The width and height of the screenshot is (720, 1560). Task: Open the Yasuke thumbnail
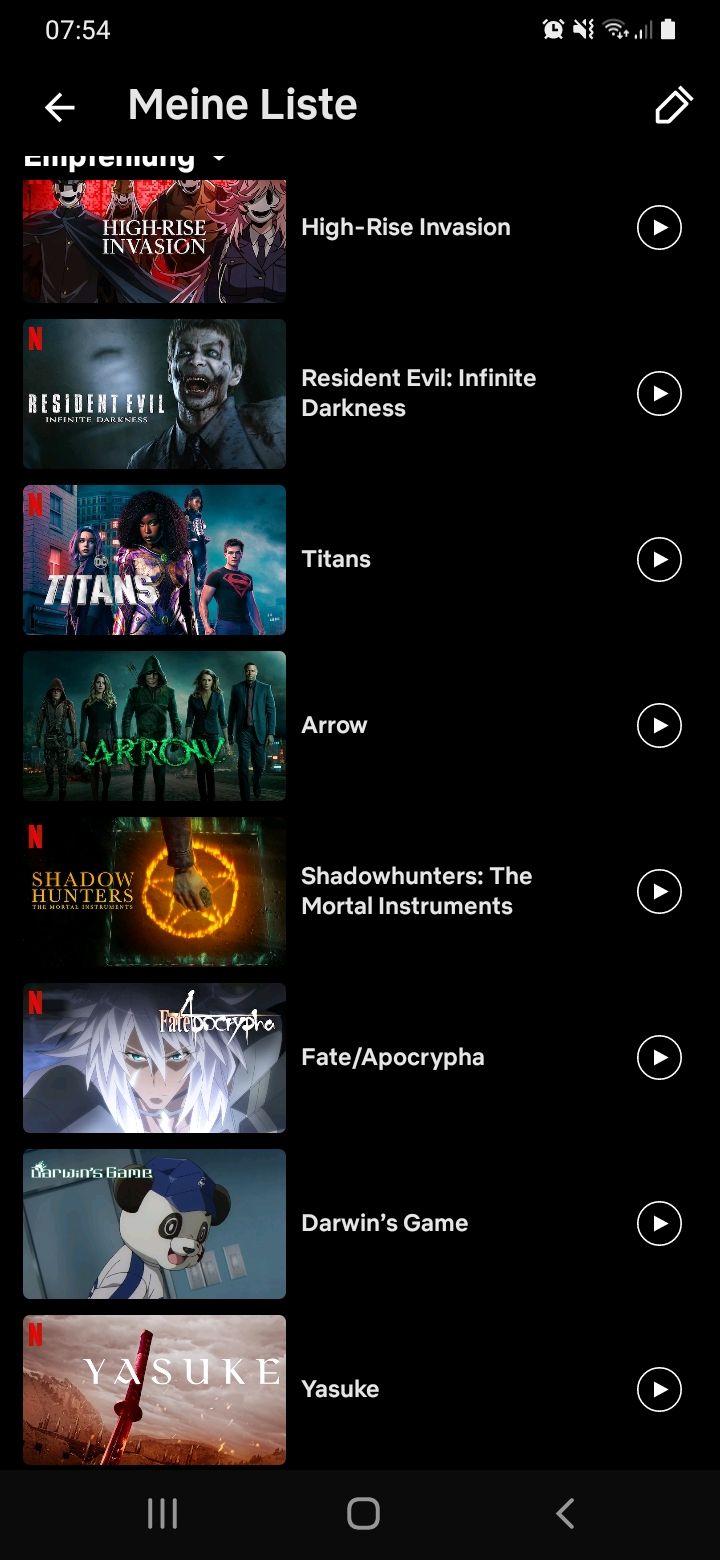155,1390
